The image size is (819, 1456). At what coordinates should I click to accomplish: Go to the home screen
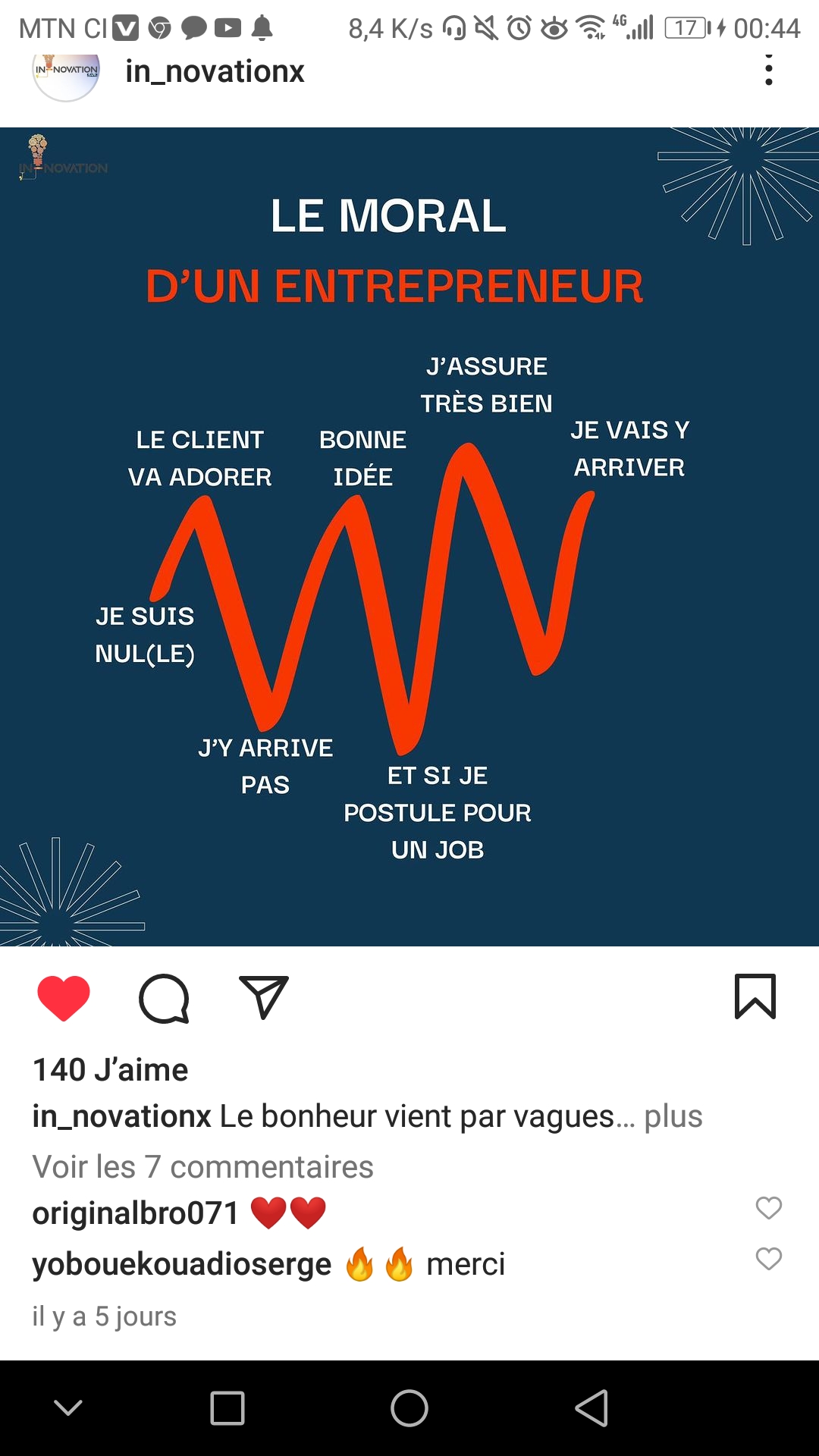(x=409, y=1408)
